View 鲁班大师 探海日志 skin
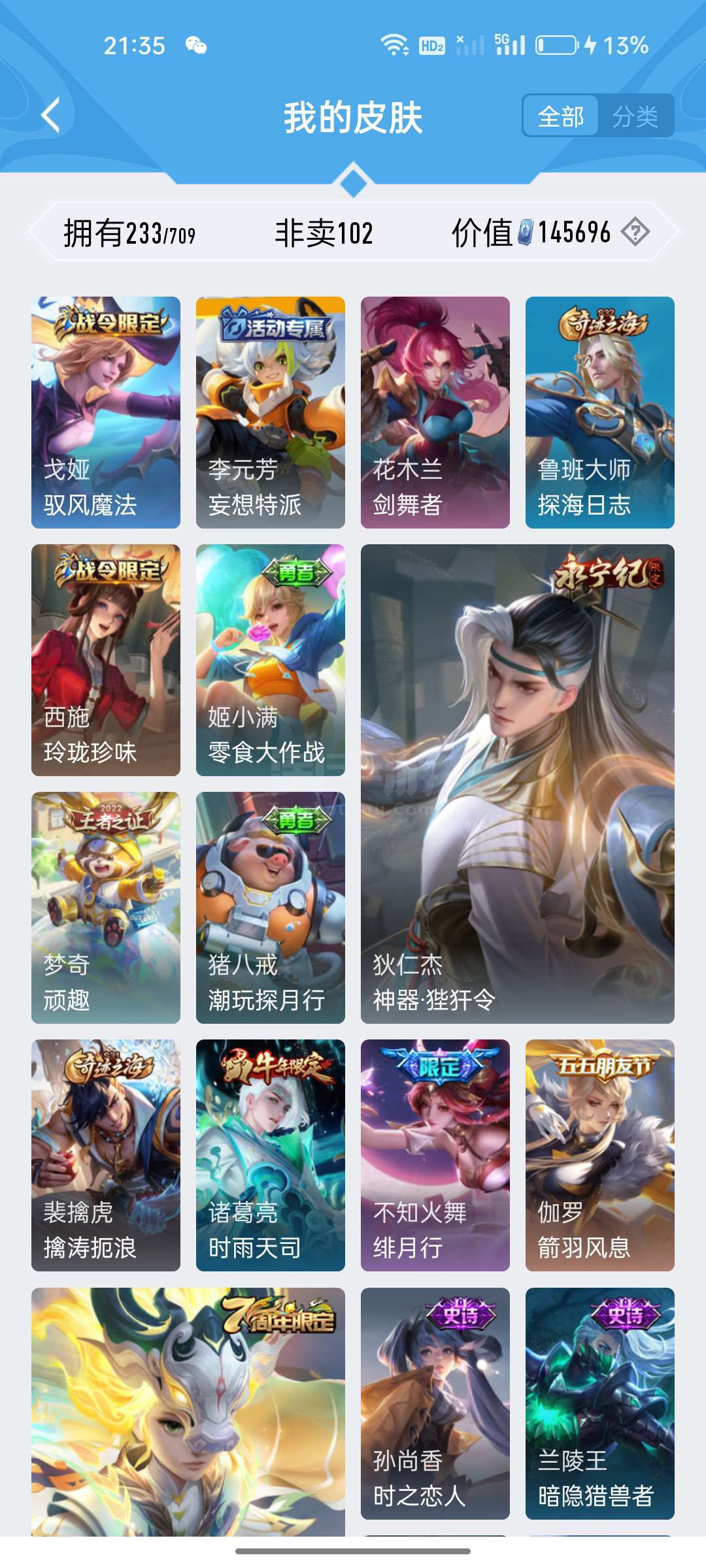This screenshot has width=706, height=1568. 600,412
